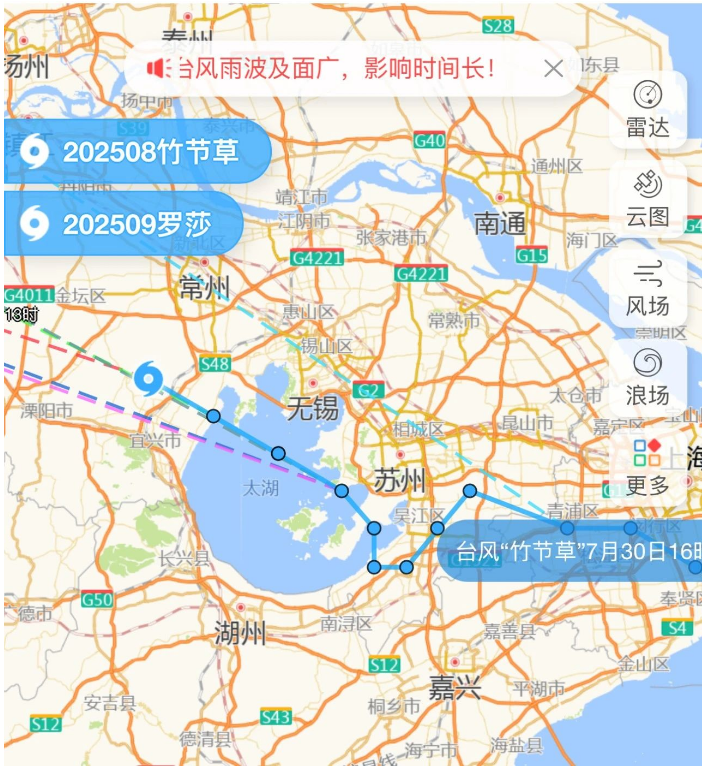The width and height of the screenshot is (705, 770).
Task: Tap the current typhoon position icon
Action: pos(149,379)
